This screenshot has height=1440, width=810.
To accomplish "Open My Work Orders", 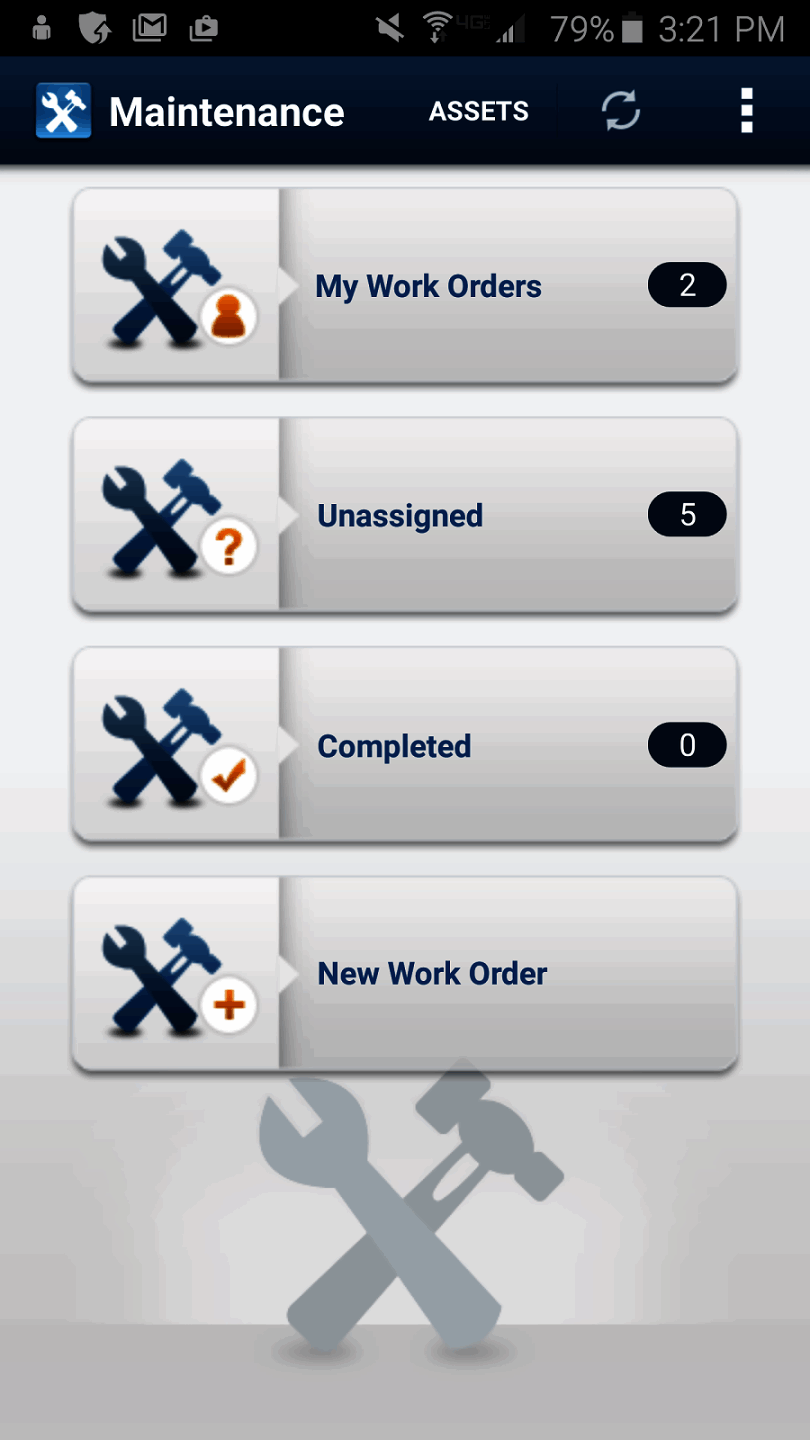I will click(x=404, y=286).
